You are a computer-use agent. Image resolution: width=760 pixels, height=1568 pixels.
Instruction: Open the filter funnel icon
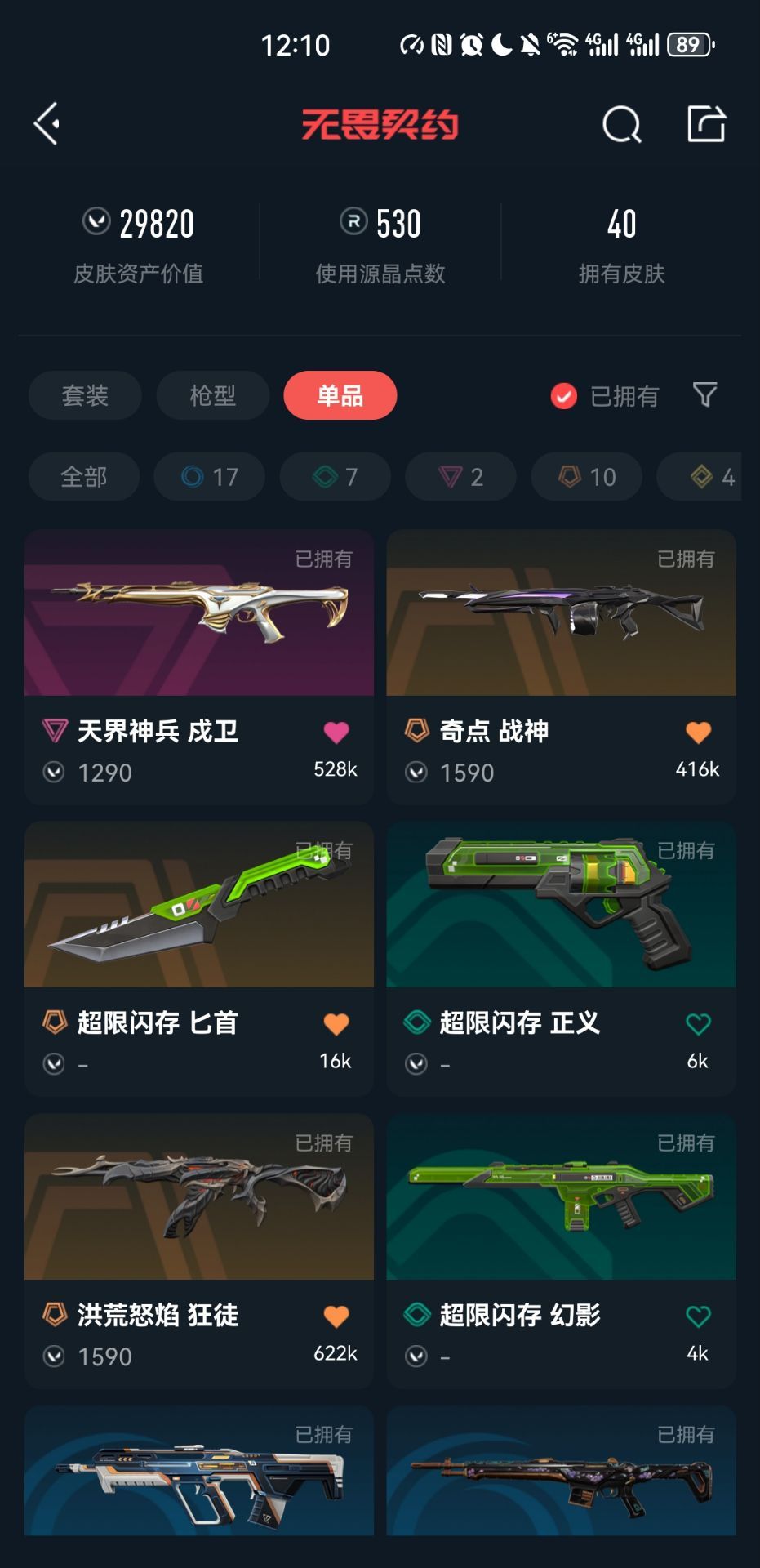coord(705,395)
